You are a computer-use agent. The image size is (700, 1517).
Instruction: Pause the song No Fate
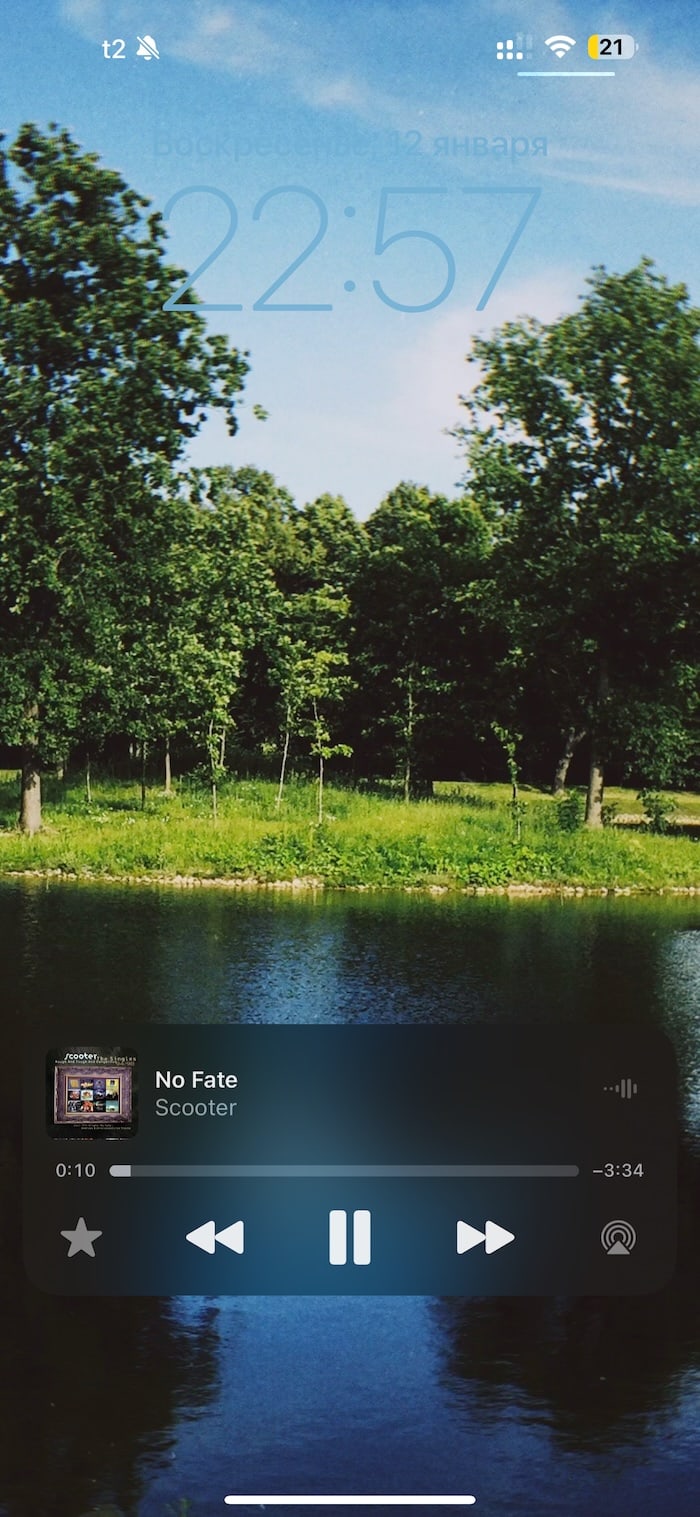[x=350, y=1237]
